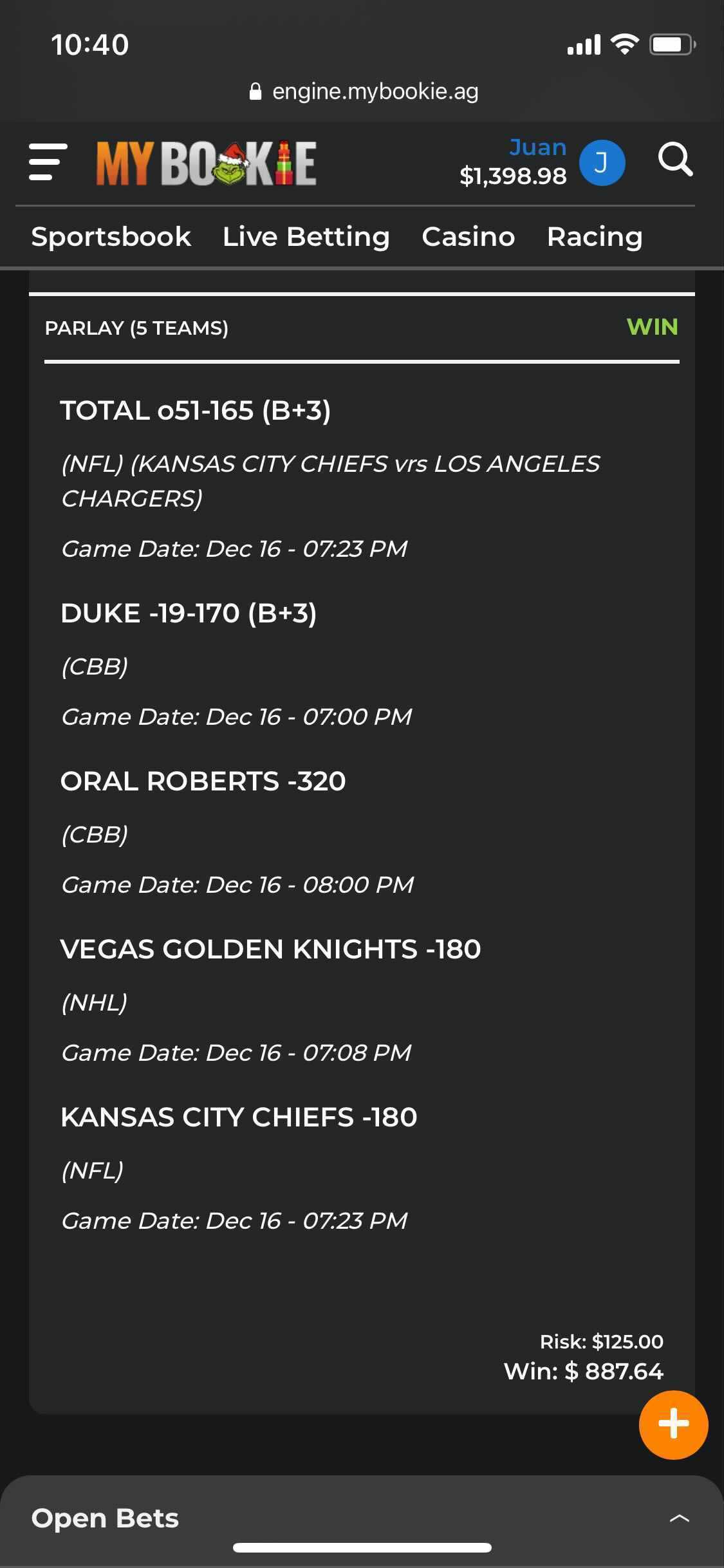This screenshot has width=724, height=1568.
Task: Open Juan's account avatar
Action: point(602,162)
